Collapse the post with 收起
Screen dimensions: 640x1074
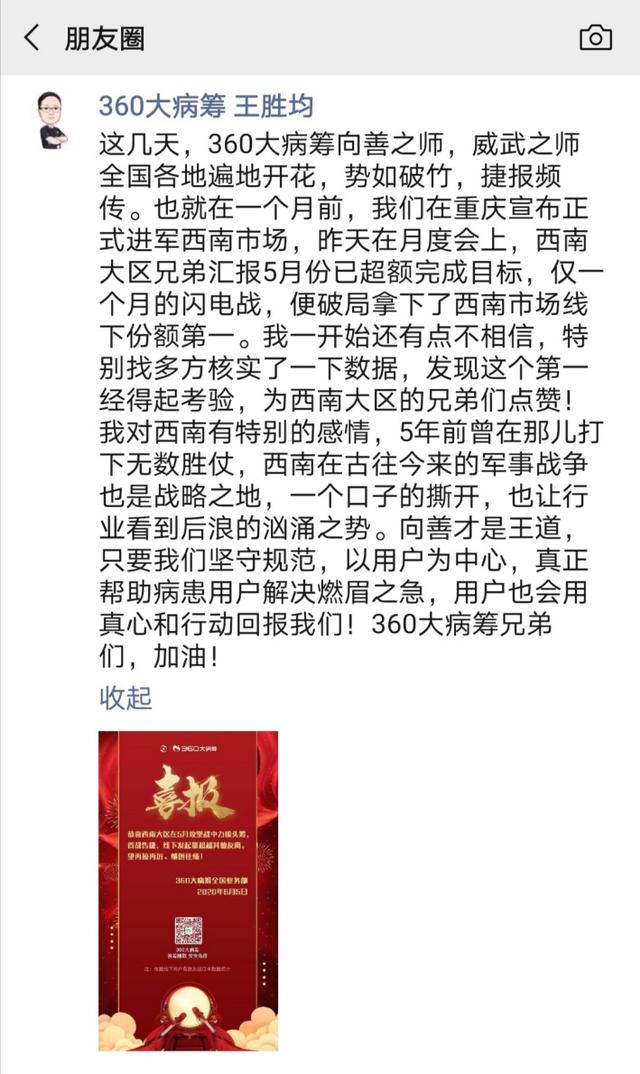125,697
